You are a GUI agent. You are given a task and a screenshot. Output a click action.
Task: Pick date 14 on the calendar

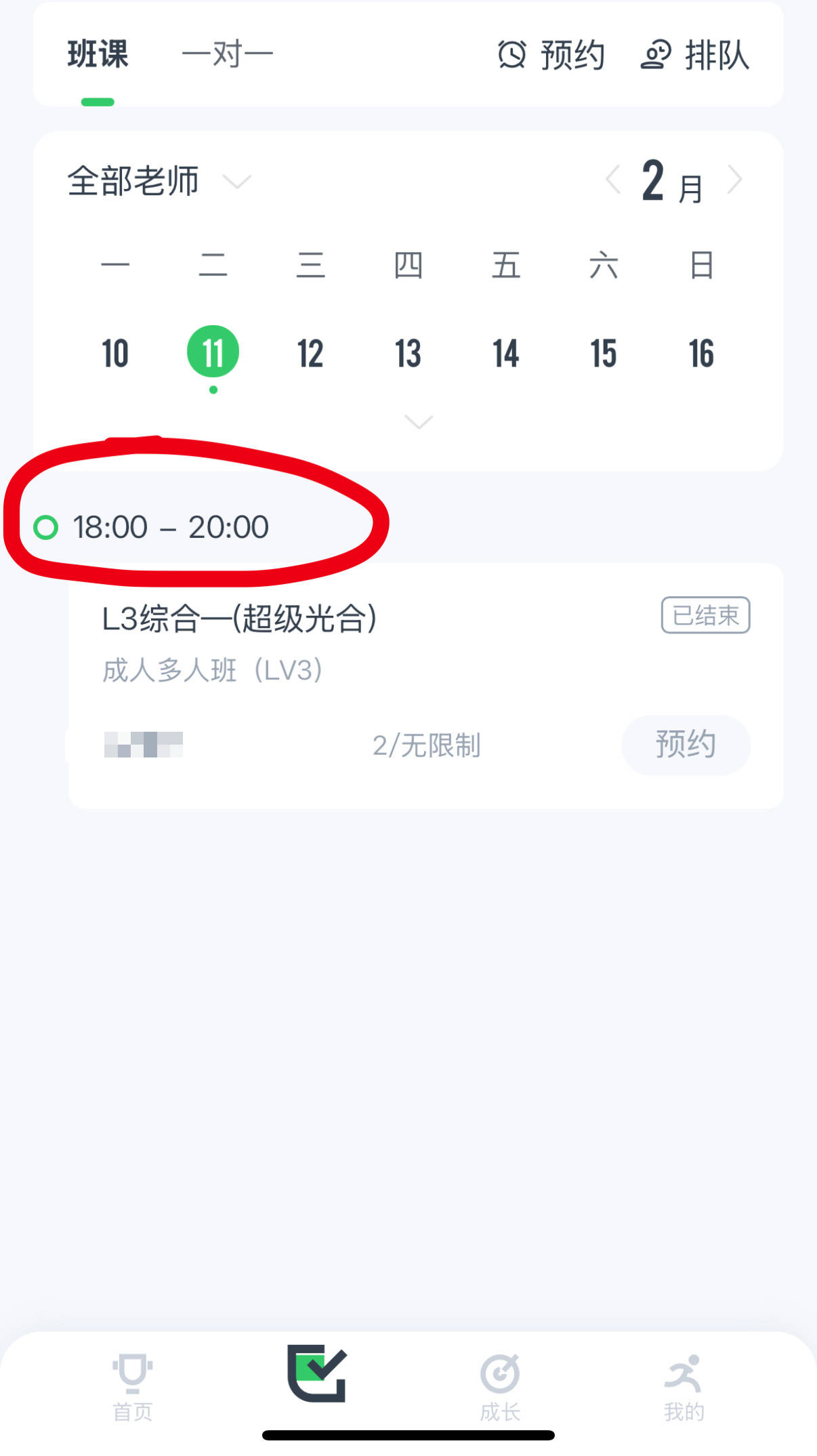(505, 353)
